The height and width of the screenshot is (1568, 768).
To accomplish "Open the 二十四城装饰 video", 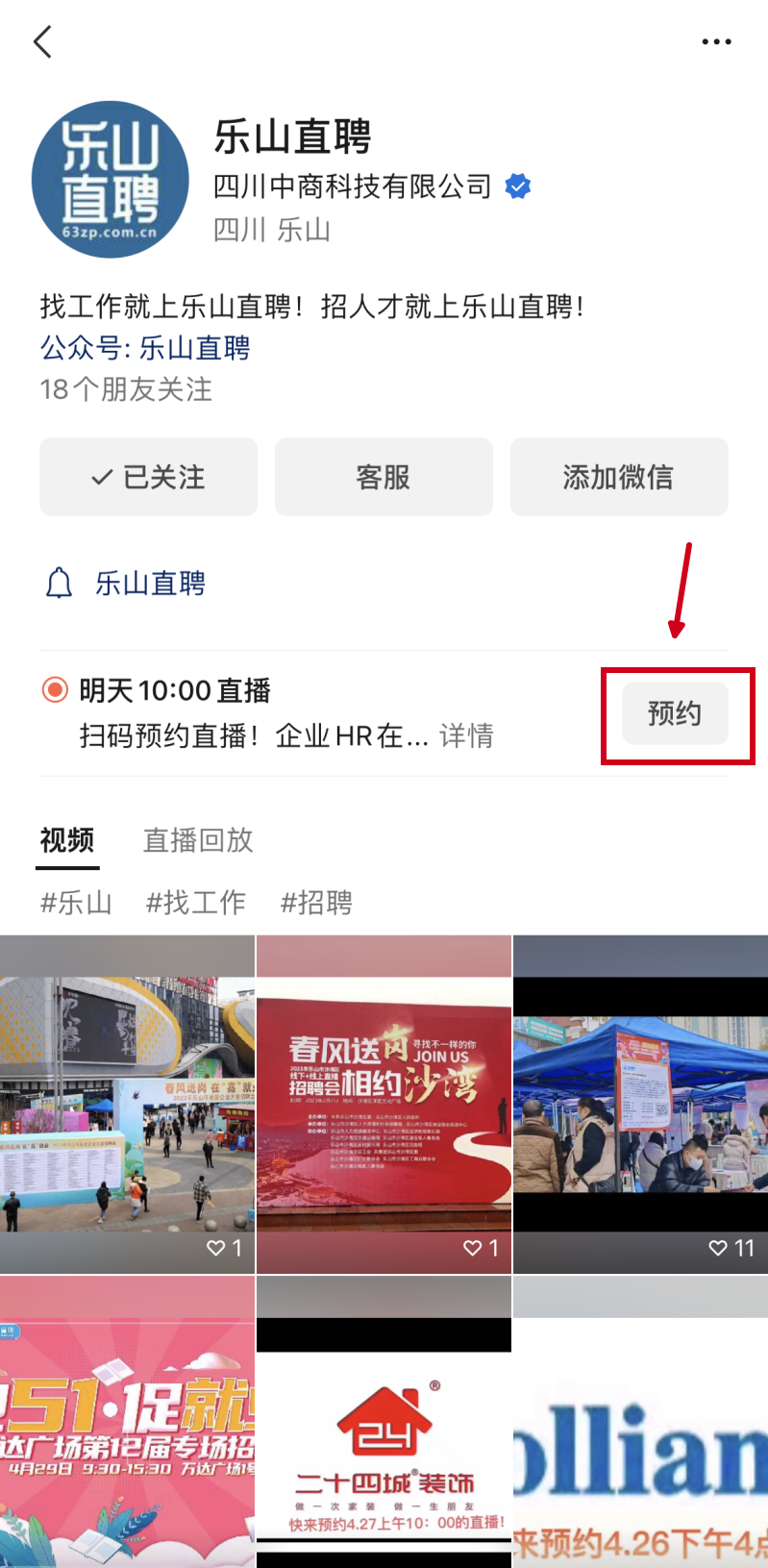I will click(x=384, y=1422).
